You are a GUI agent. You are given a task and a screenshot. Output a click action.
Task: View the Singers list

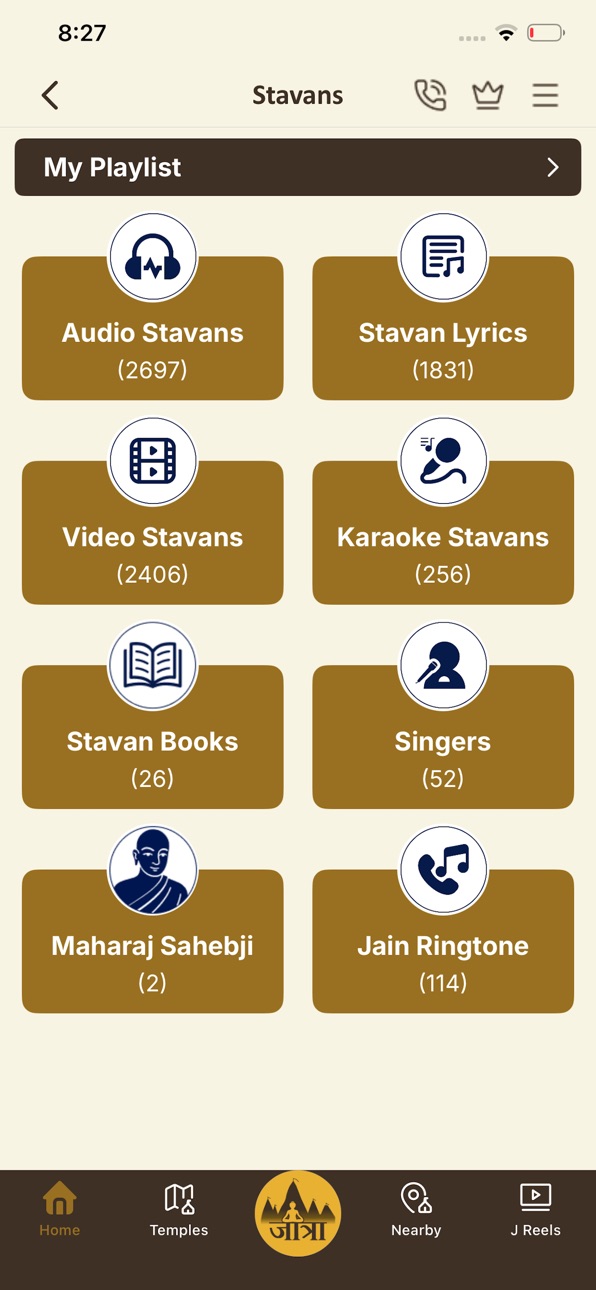pyautogui.click(x=443, y=737)
